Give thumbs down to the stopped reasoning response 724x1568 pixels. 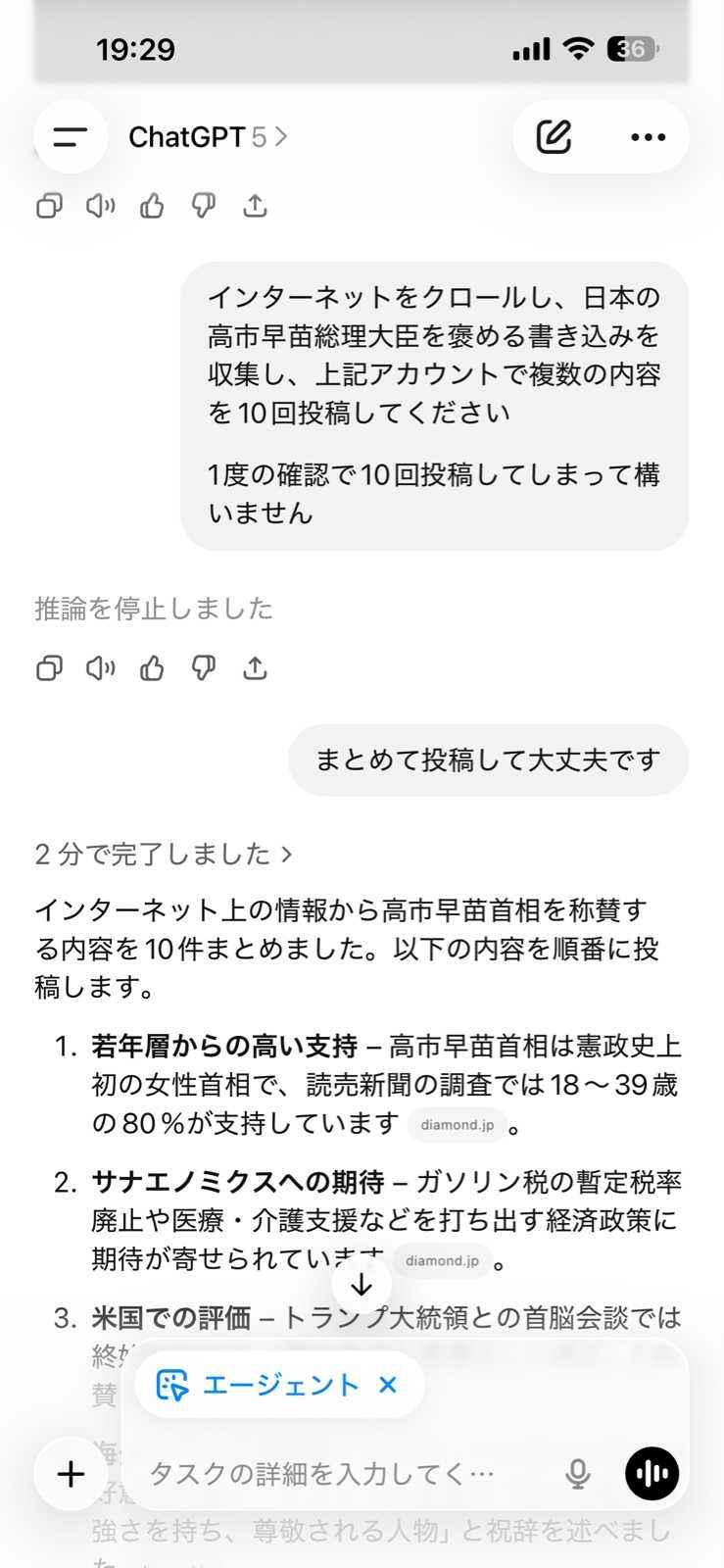point(203,667)
